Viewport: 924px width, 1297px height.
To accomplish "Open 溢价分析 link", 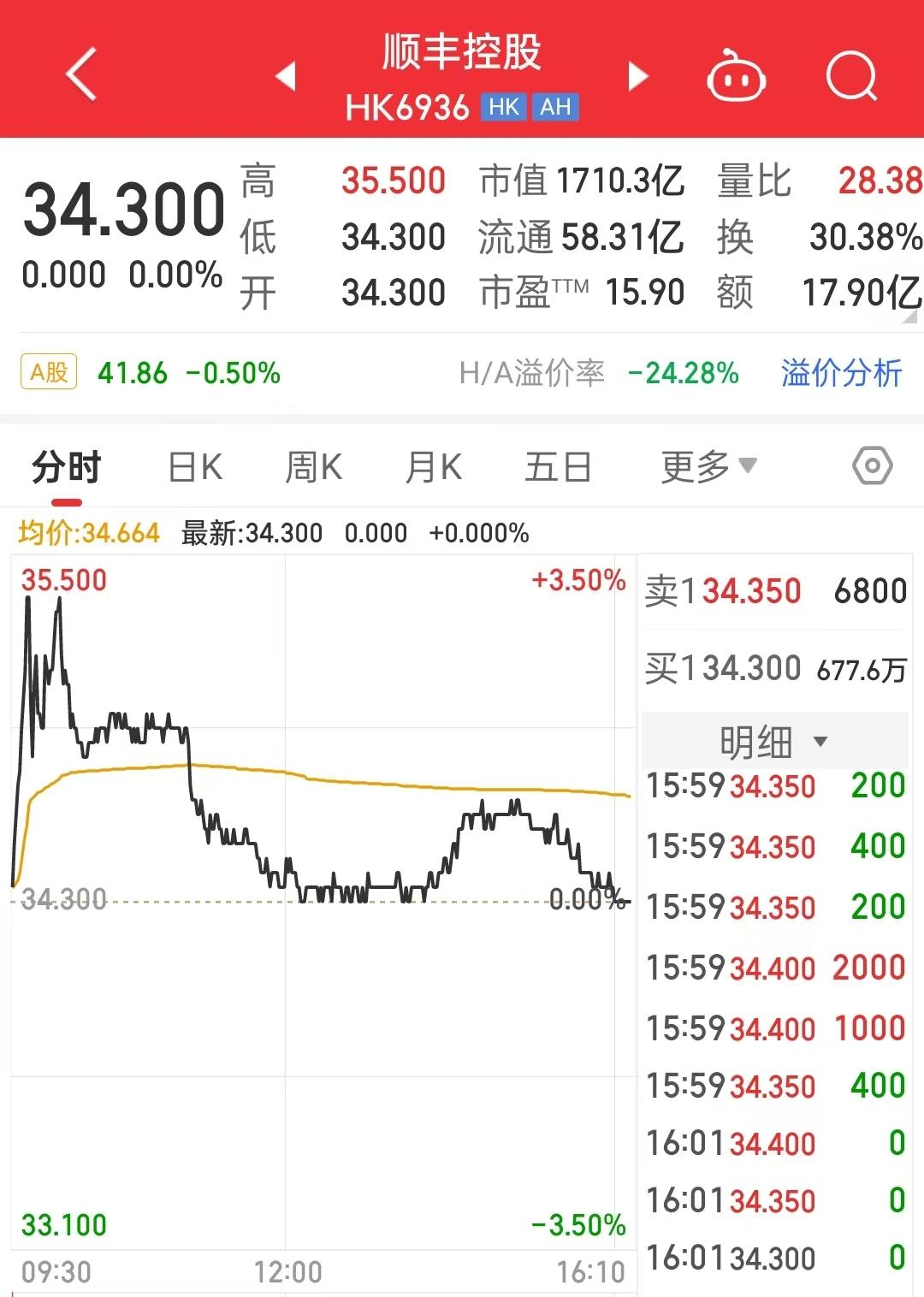I will pos(841,373).
